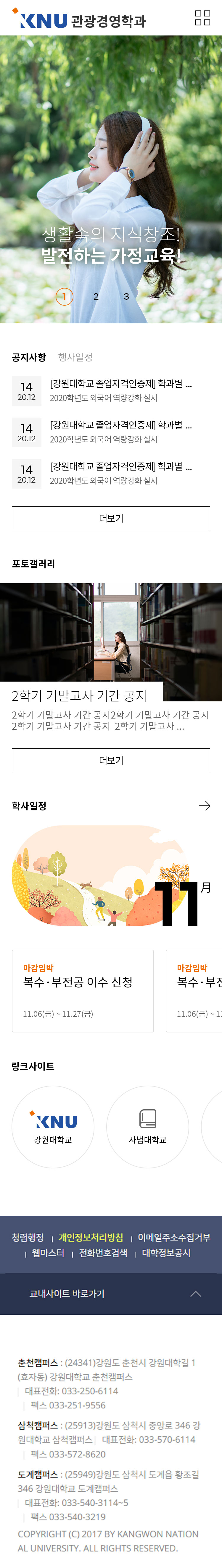Open 학사일정 via the arrow icon
The height and width of the screenshot is (1568, 222).
204,806
